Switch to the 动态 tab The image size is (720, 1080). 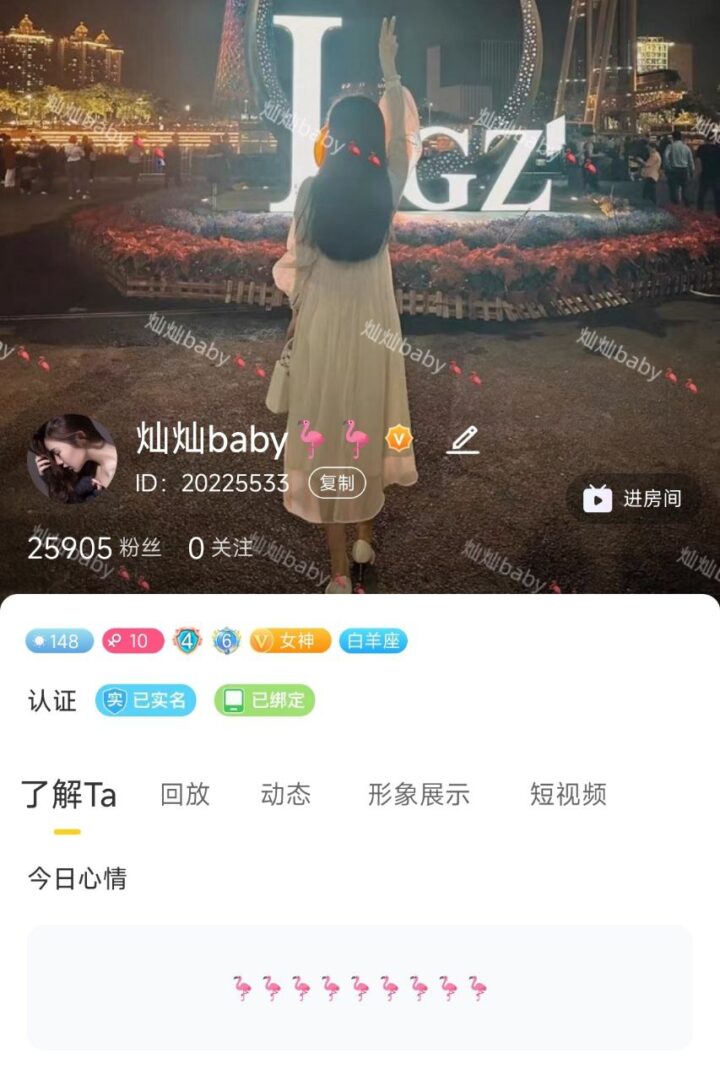pyautogui.click(x=286, y=794)
